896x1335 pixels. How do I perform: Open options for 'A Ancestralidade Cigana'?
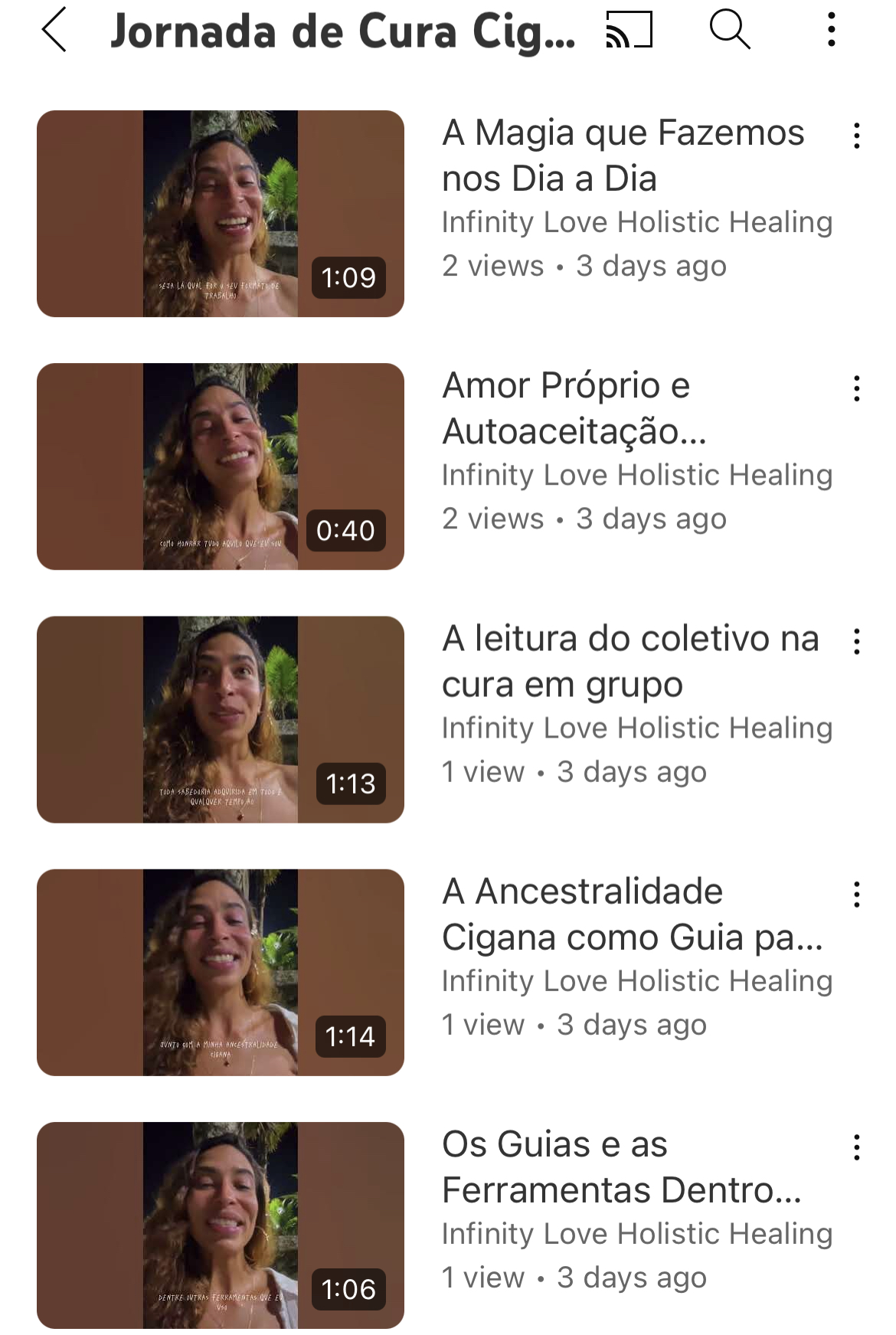coord(856,895)
